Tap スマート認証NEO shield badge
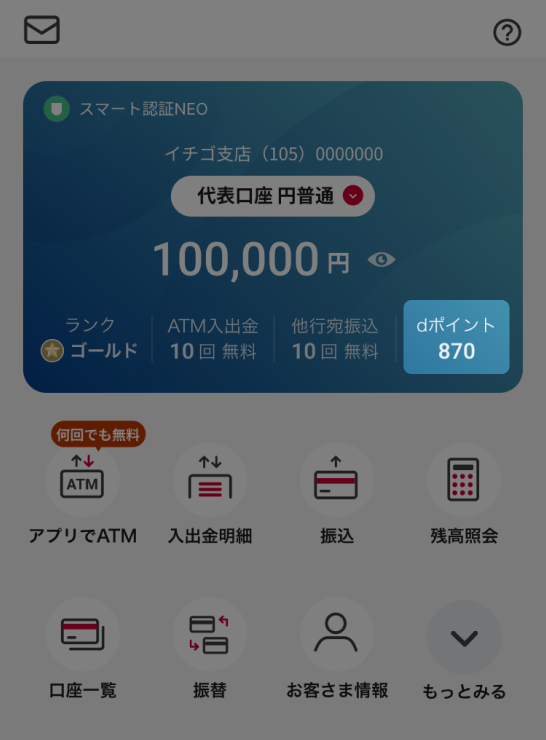 coord(57,109)
